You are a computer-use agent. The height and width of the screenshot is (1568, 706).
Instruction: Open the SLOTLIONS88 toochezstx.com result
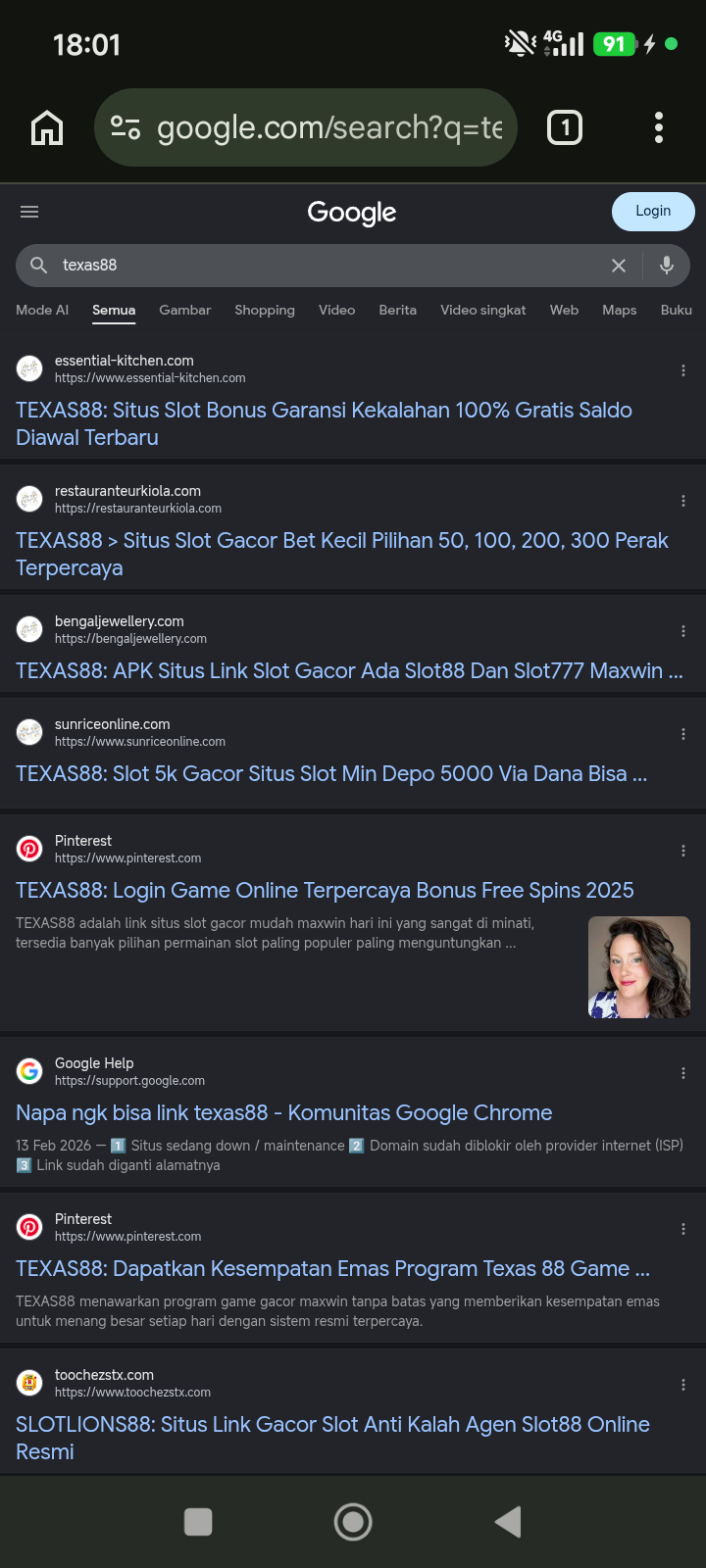tap(332, 1438)
